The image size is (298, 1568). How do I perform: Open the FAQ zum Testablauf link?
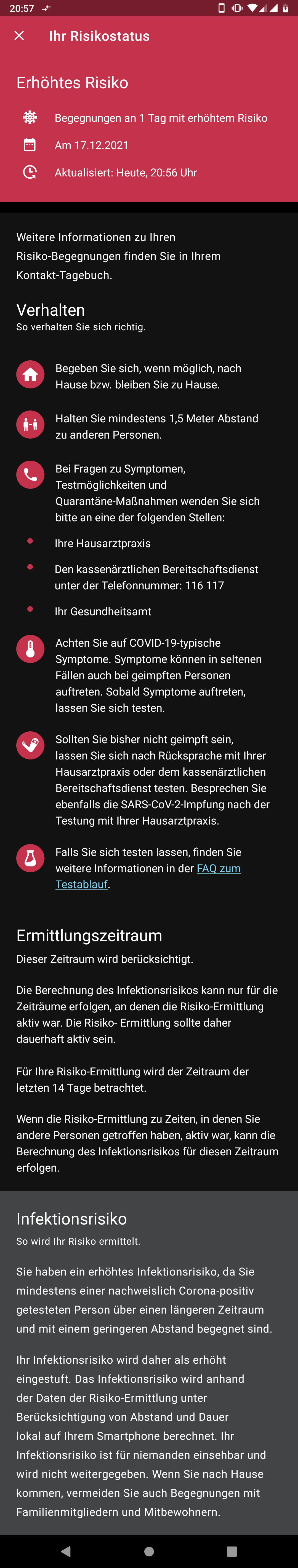click(x=218, y=868)
